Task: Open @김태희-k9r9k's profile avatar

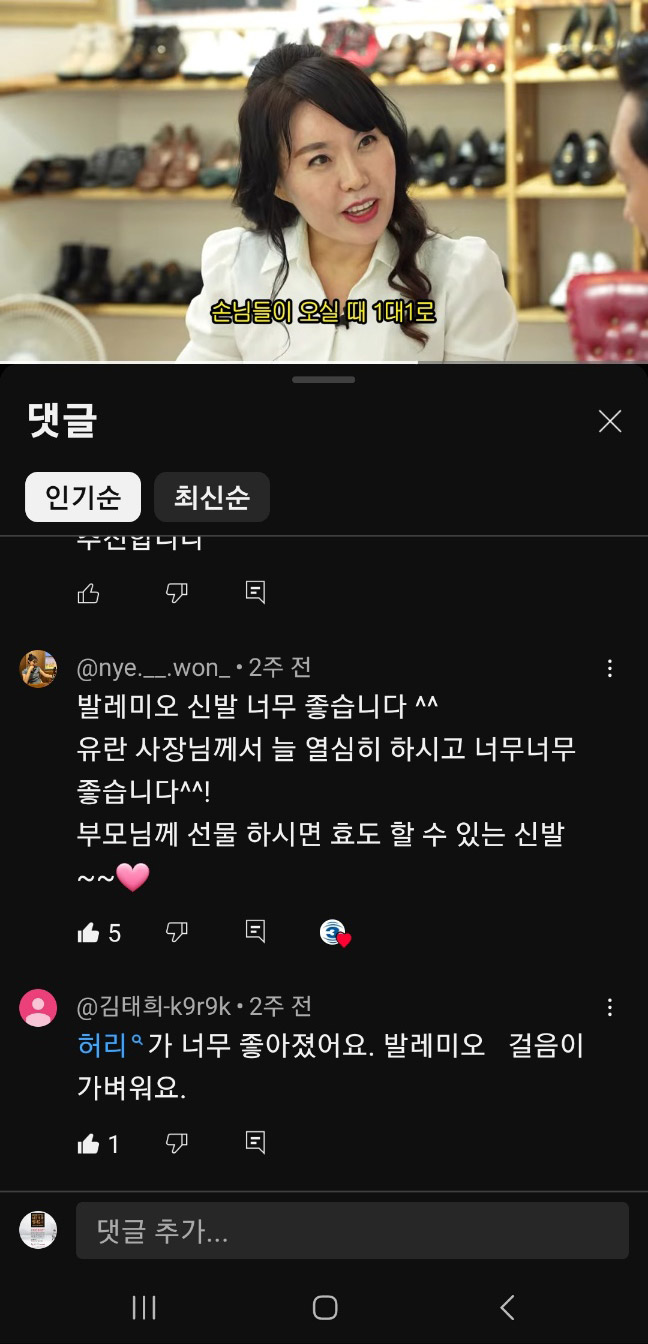Action: click(x=38, y=1007)
